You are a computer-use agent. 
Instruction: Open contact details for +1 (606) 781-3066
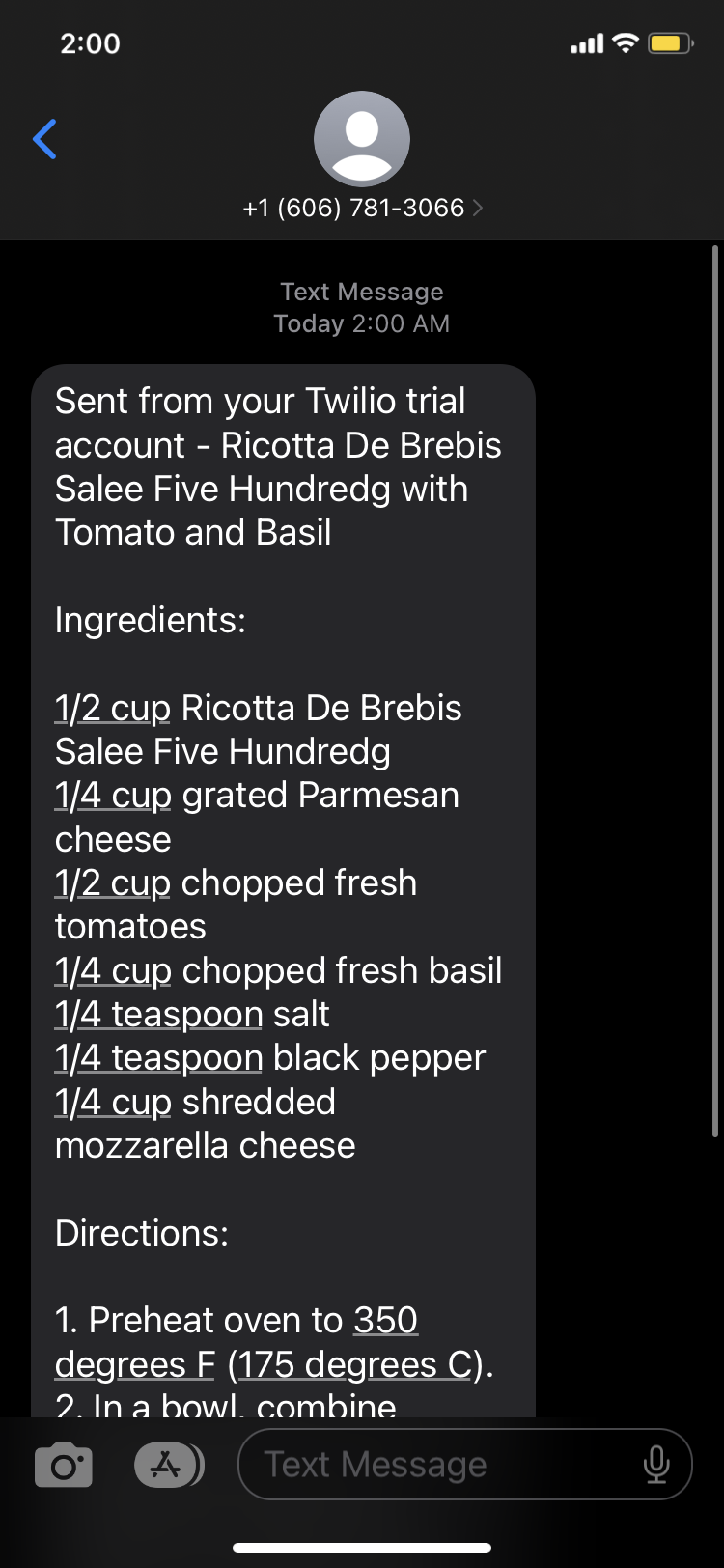pyautogui.click(x=361, y=208)
